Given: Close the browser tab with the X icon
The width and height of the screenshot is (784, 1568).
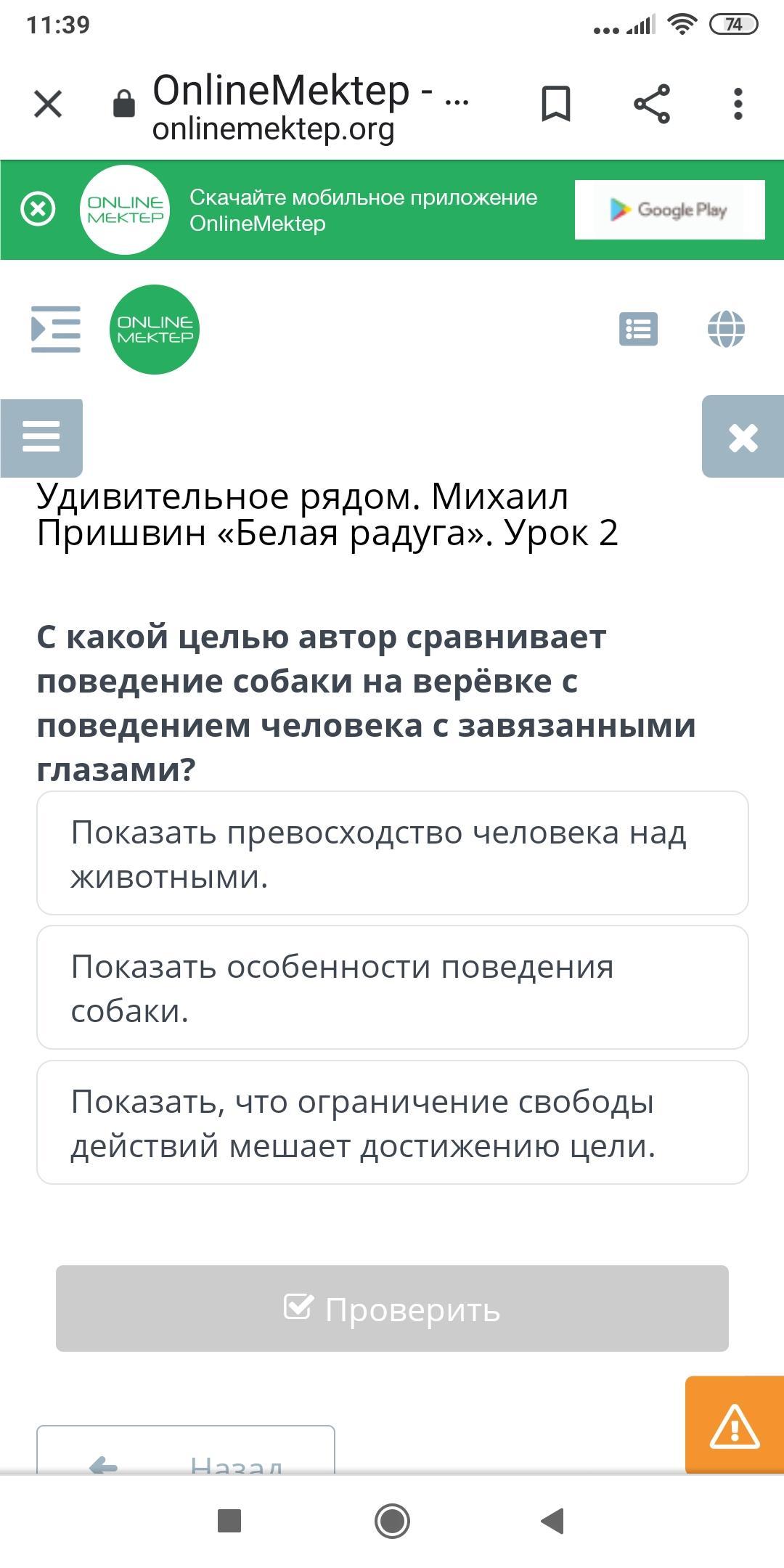Looking at the screenshot, I should tap(48, 104).
